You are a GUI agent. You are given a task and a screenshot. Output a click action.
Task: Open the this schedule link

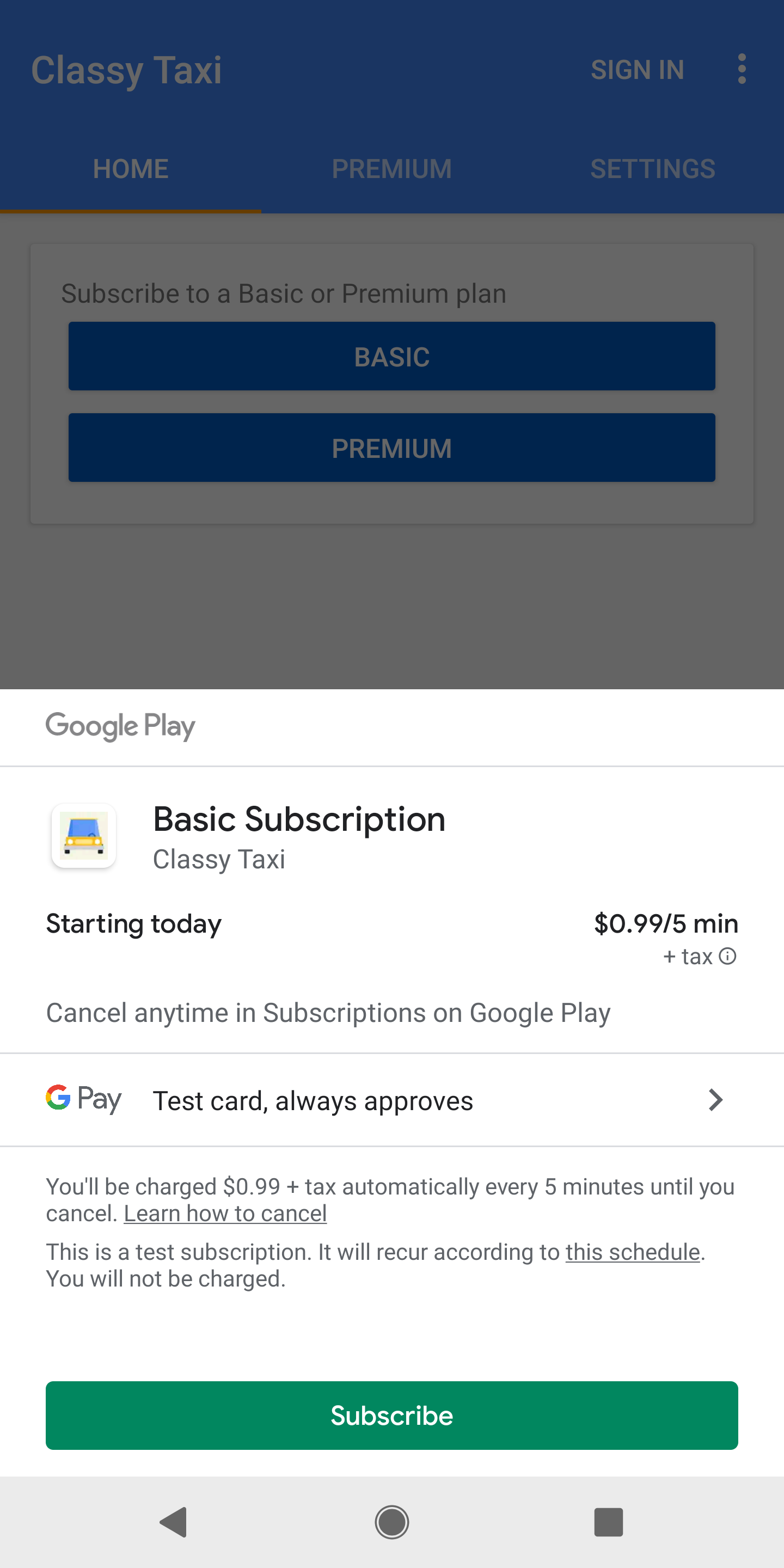pyautogui.click(x=633, y=1252)
